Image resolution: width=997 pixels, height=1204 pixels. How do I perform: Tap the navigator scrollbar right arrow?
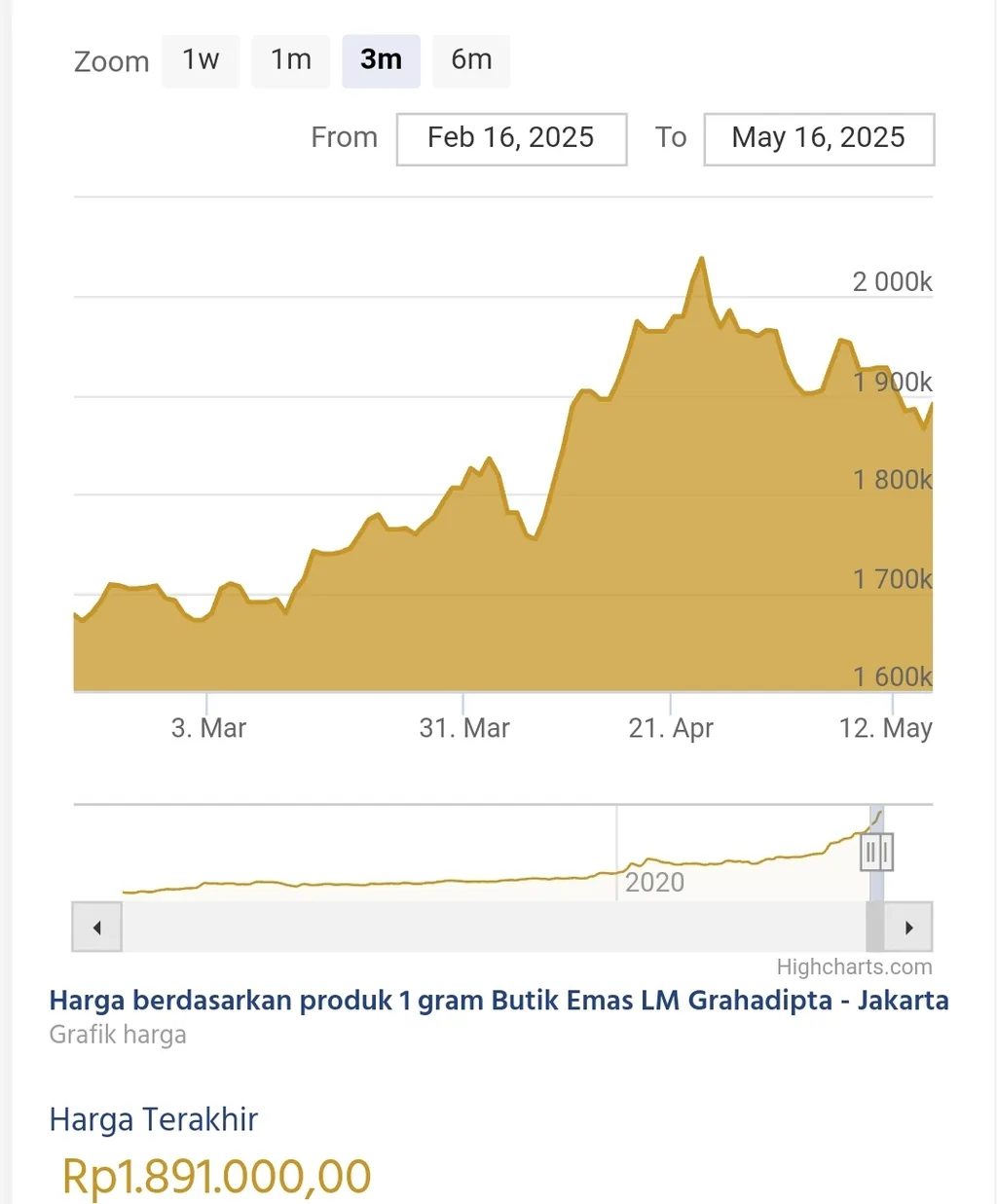tap(907, 927)
